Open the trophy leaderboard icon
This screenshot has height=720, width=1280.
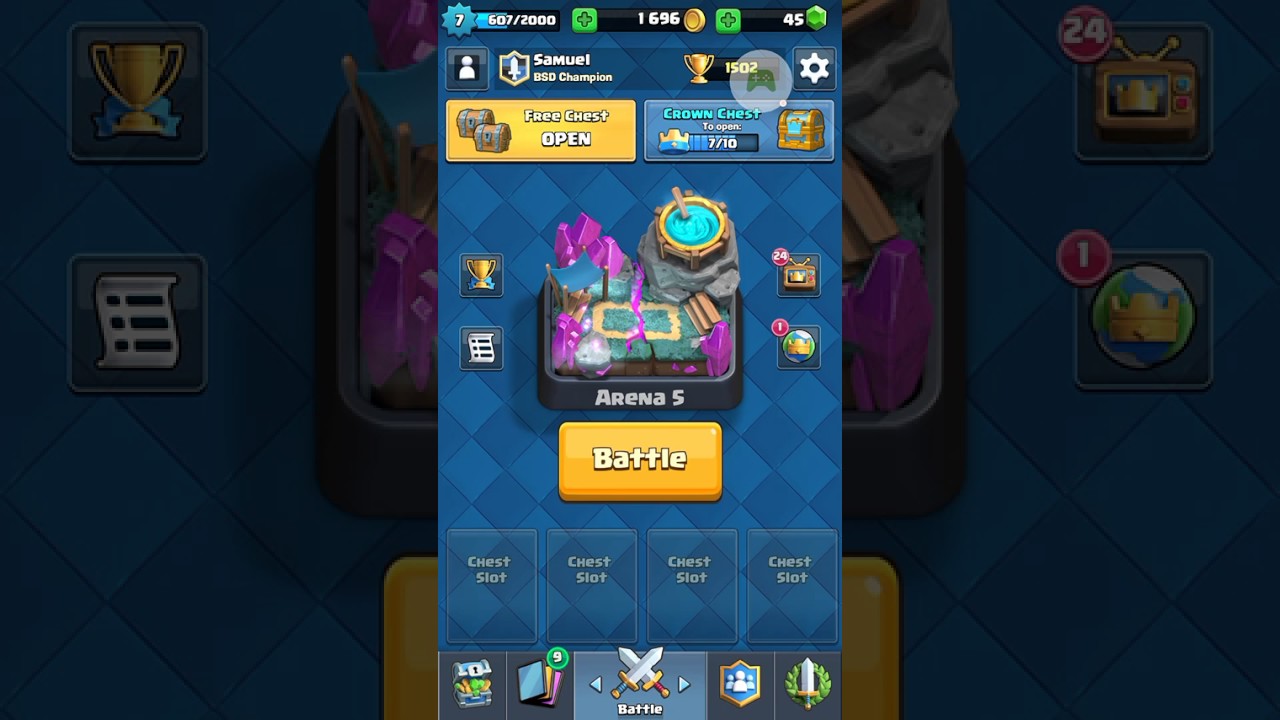tap(481, 275)
